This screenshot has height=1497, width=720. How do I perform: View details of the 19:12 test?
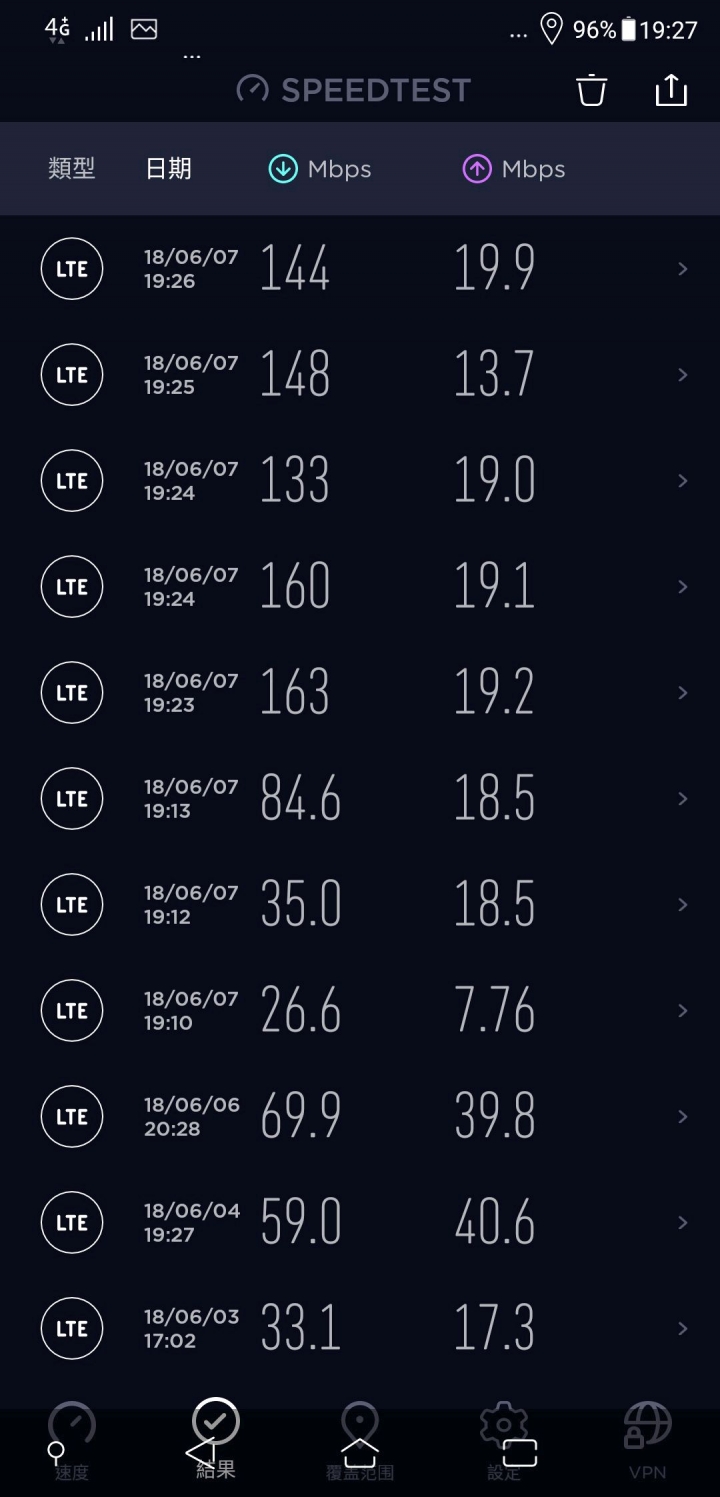360,905
